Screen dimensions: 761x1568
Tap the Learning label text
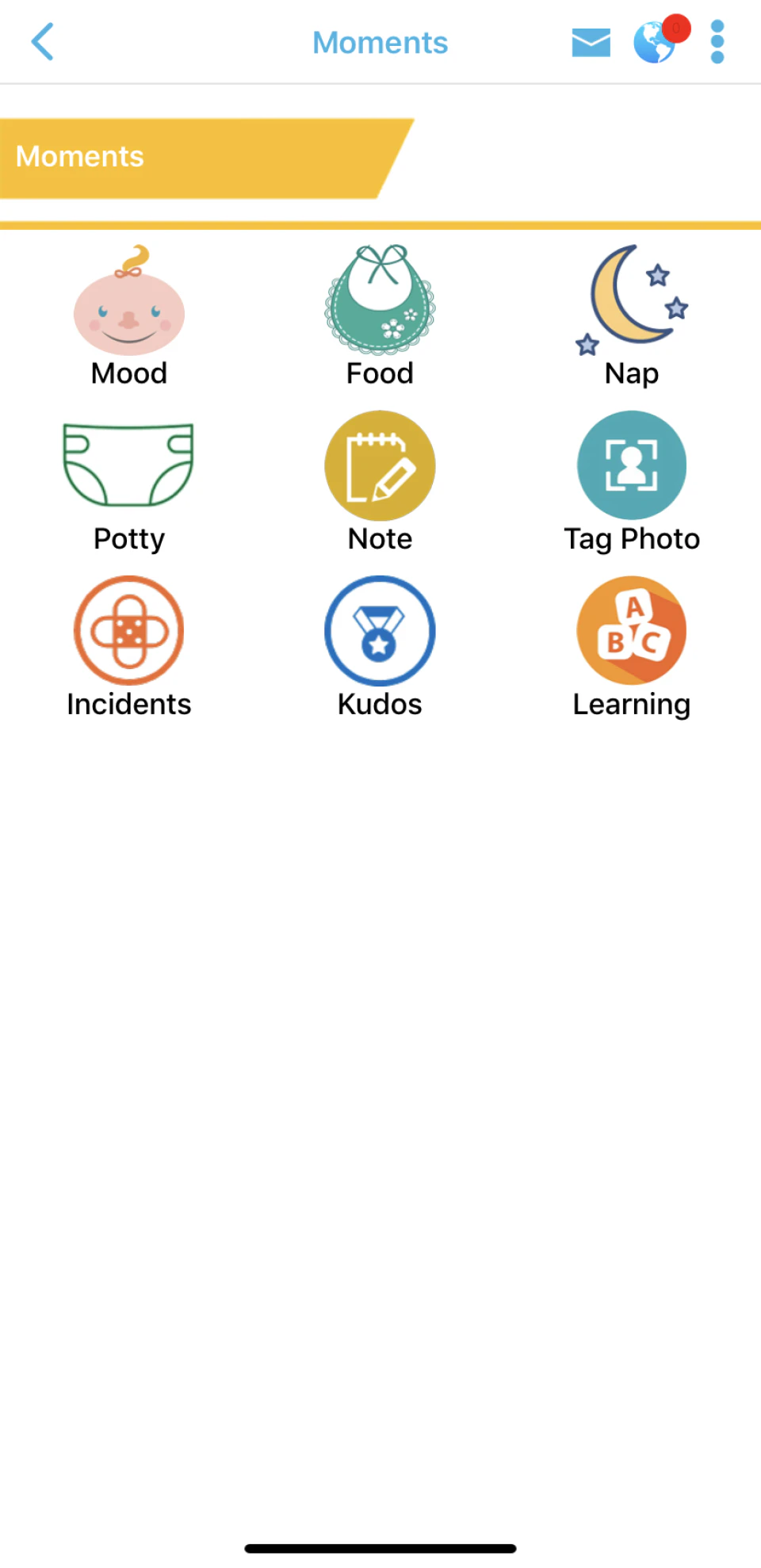pos(631,704)
